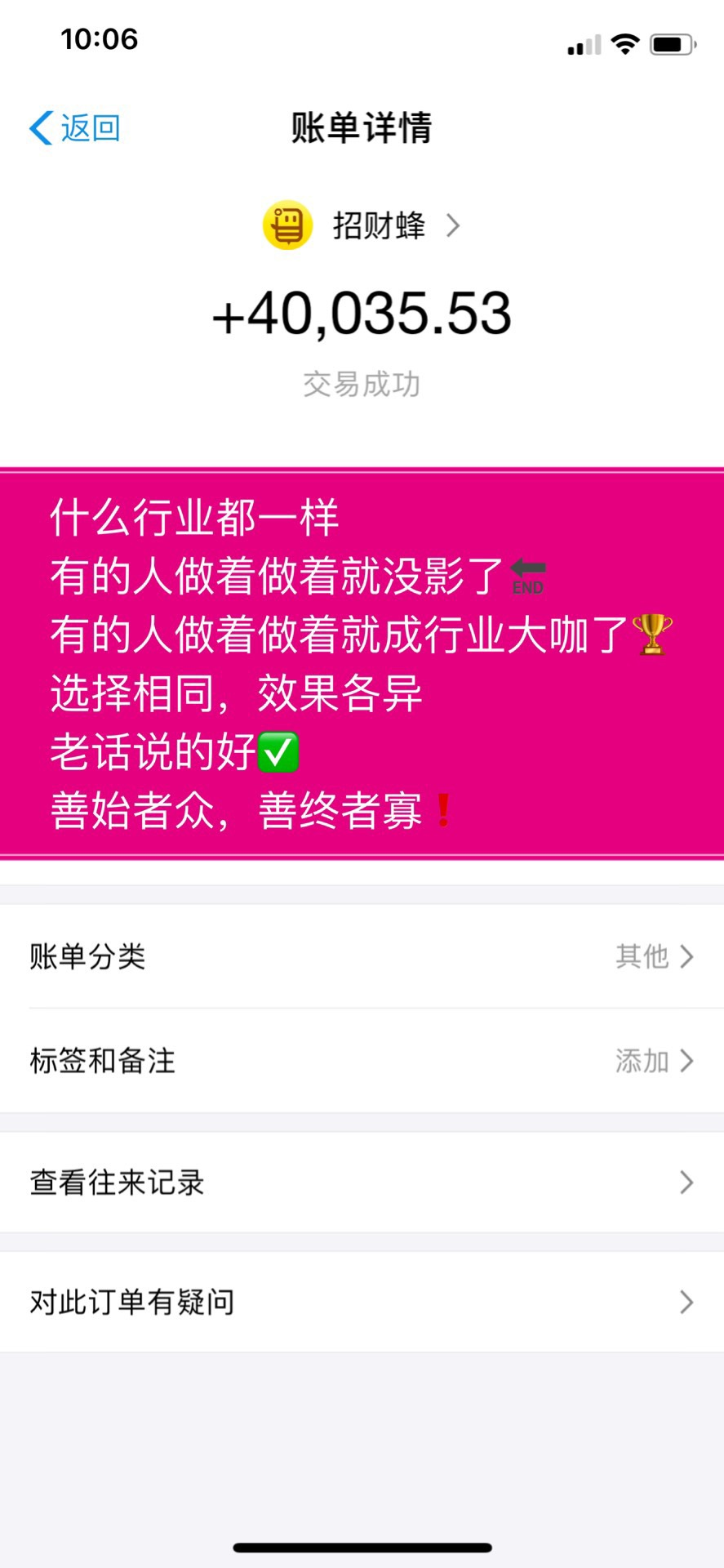Add a note under 标签和备注
The height and width of the screenshot is (1568, 724).
click(x=362, y=1061)
